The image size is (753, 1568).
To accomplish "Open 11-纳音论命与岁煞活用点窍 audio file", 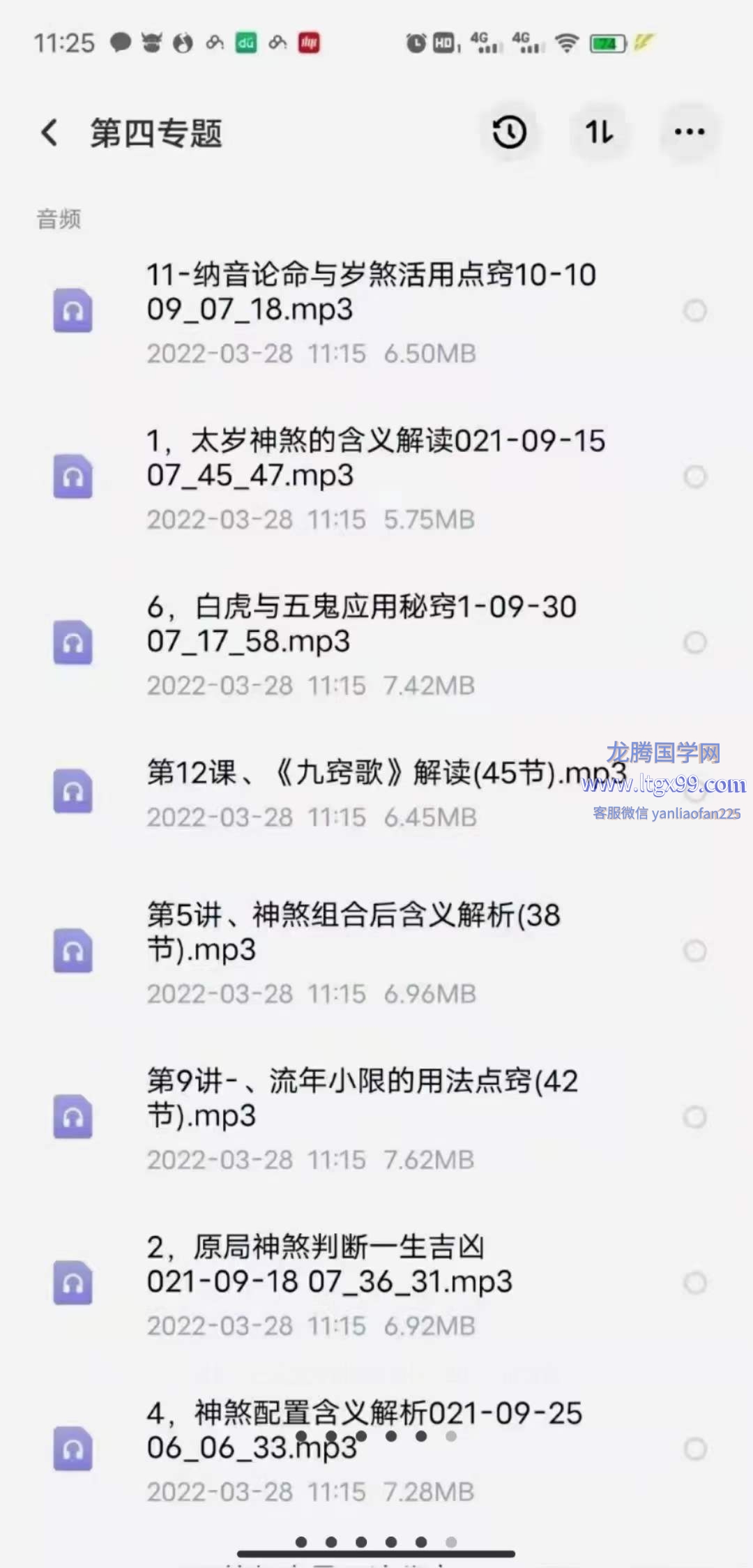I will pyautogui.click(x=370, y=293).
